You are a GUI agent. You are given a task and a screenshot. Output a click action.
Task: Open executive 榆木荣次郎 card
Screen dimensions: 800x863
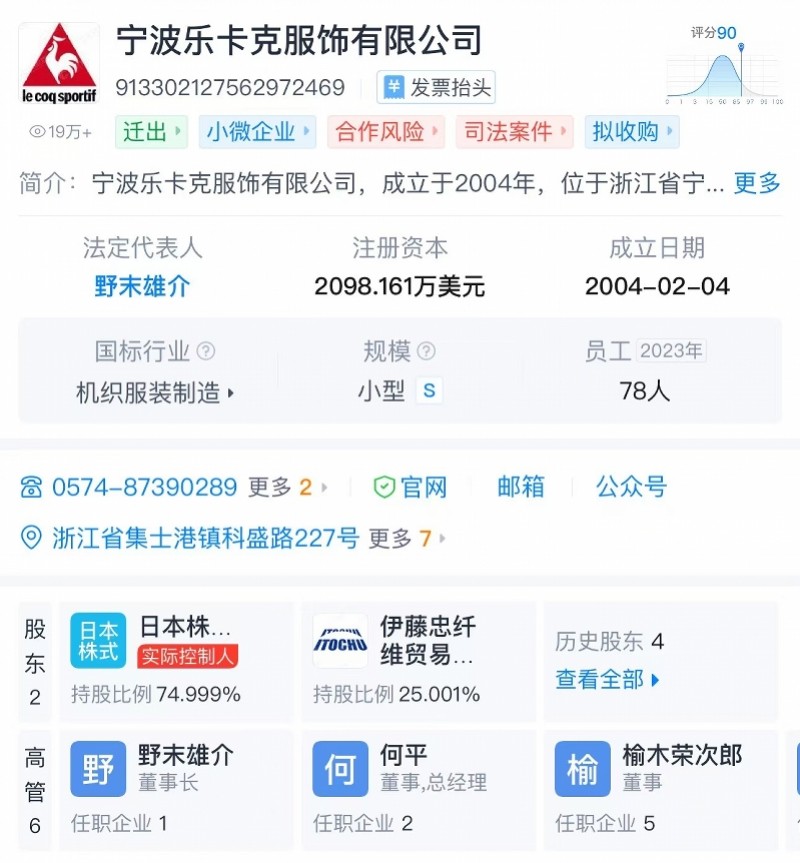tap(660, 782)
